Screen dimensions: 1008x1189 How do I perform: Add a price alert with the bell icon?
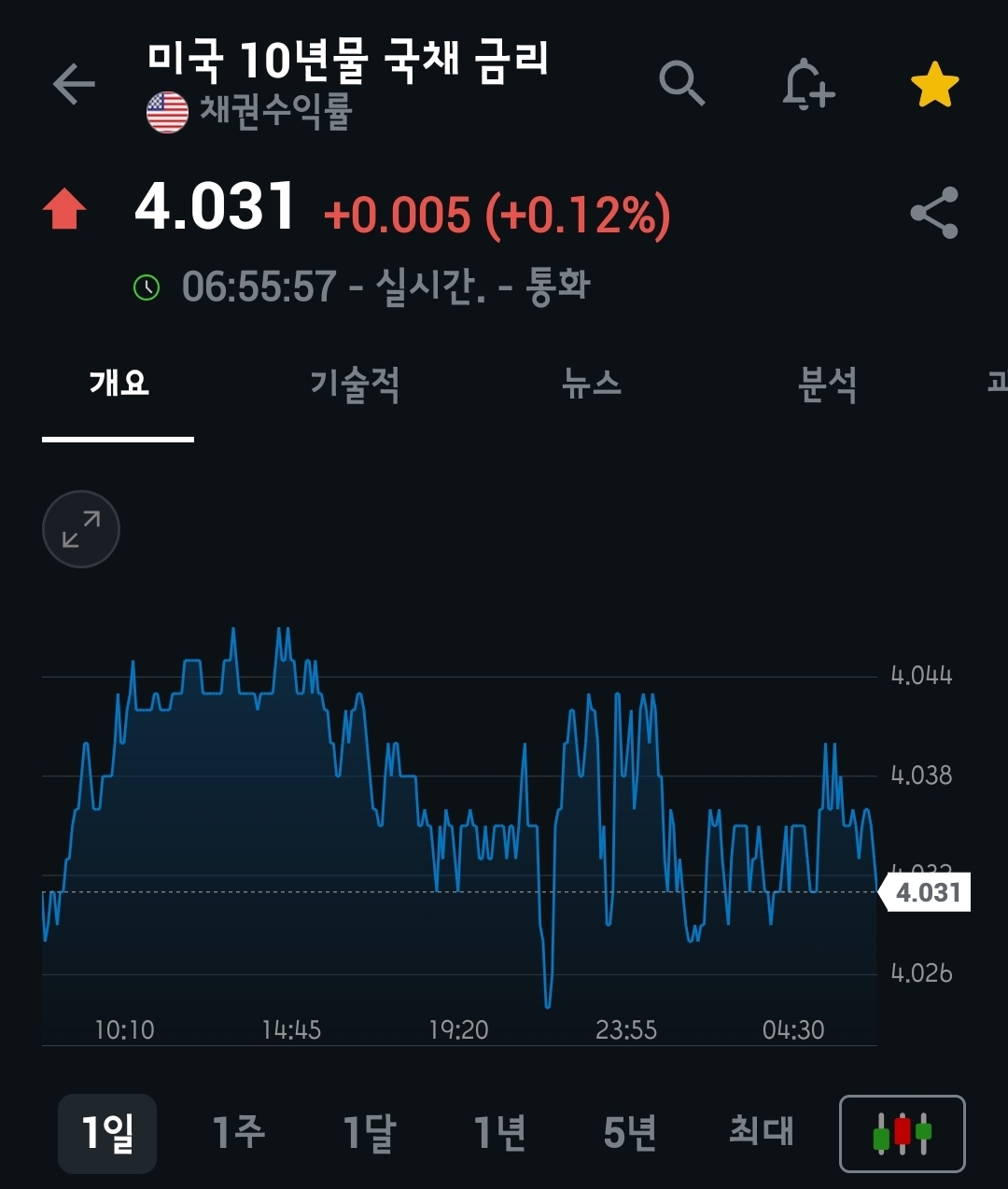pyautogui.click(x=807, y=85)
